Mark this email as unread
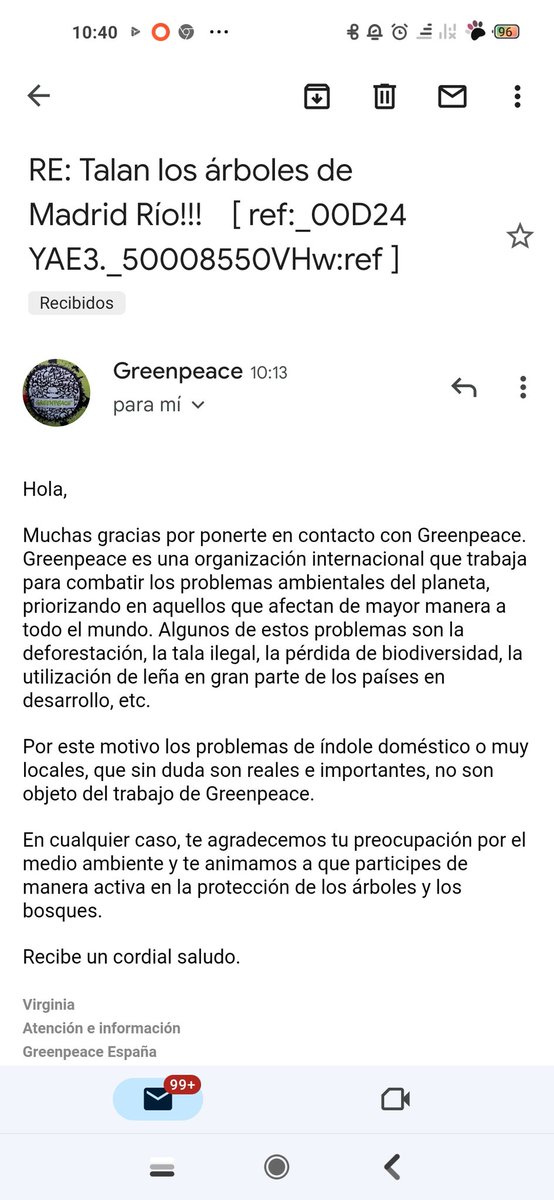 452,96
